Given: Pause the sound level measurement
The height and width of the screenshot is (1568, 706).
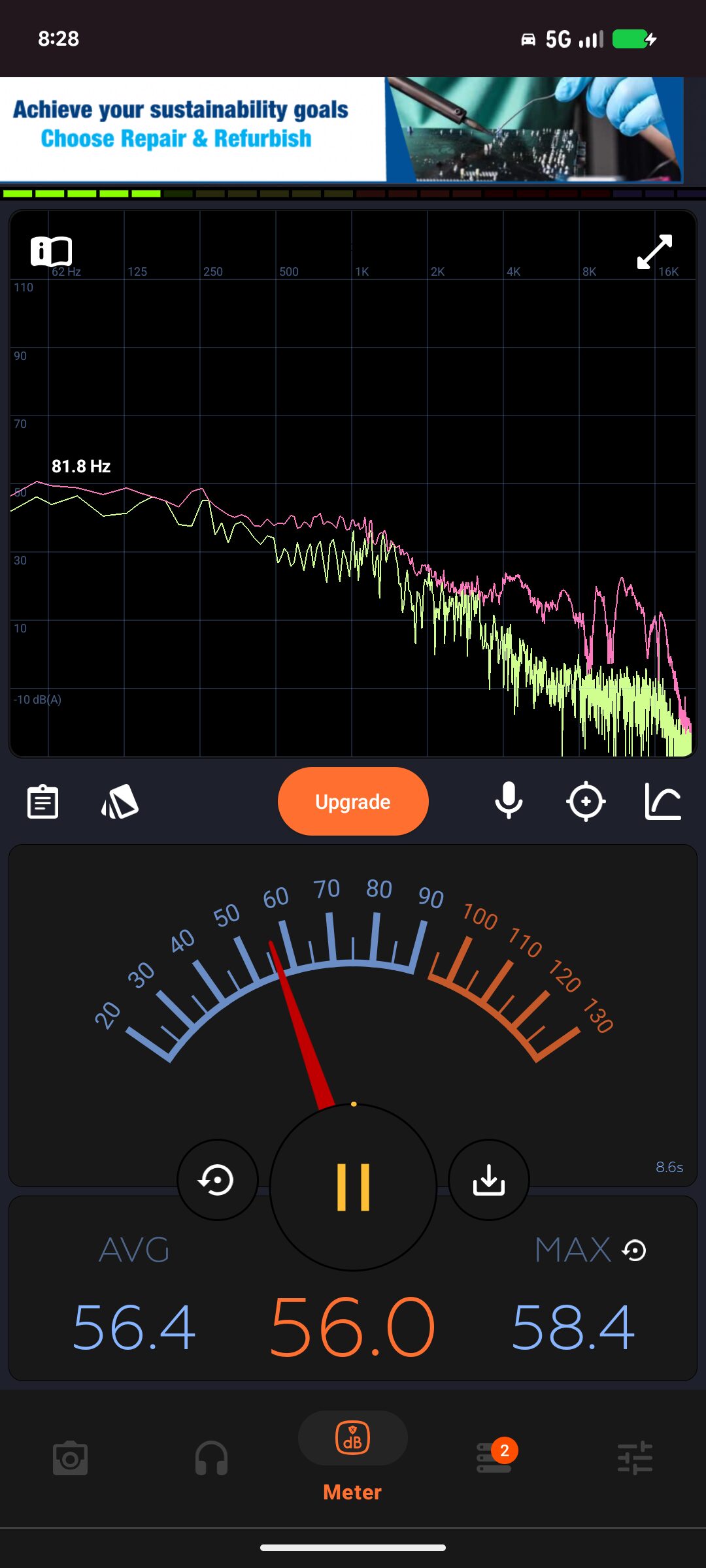Looking at the screenshot, I should (353, 1187).
